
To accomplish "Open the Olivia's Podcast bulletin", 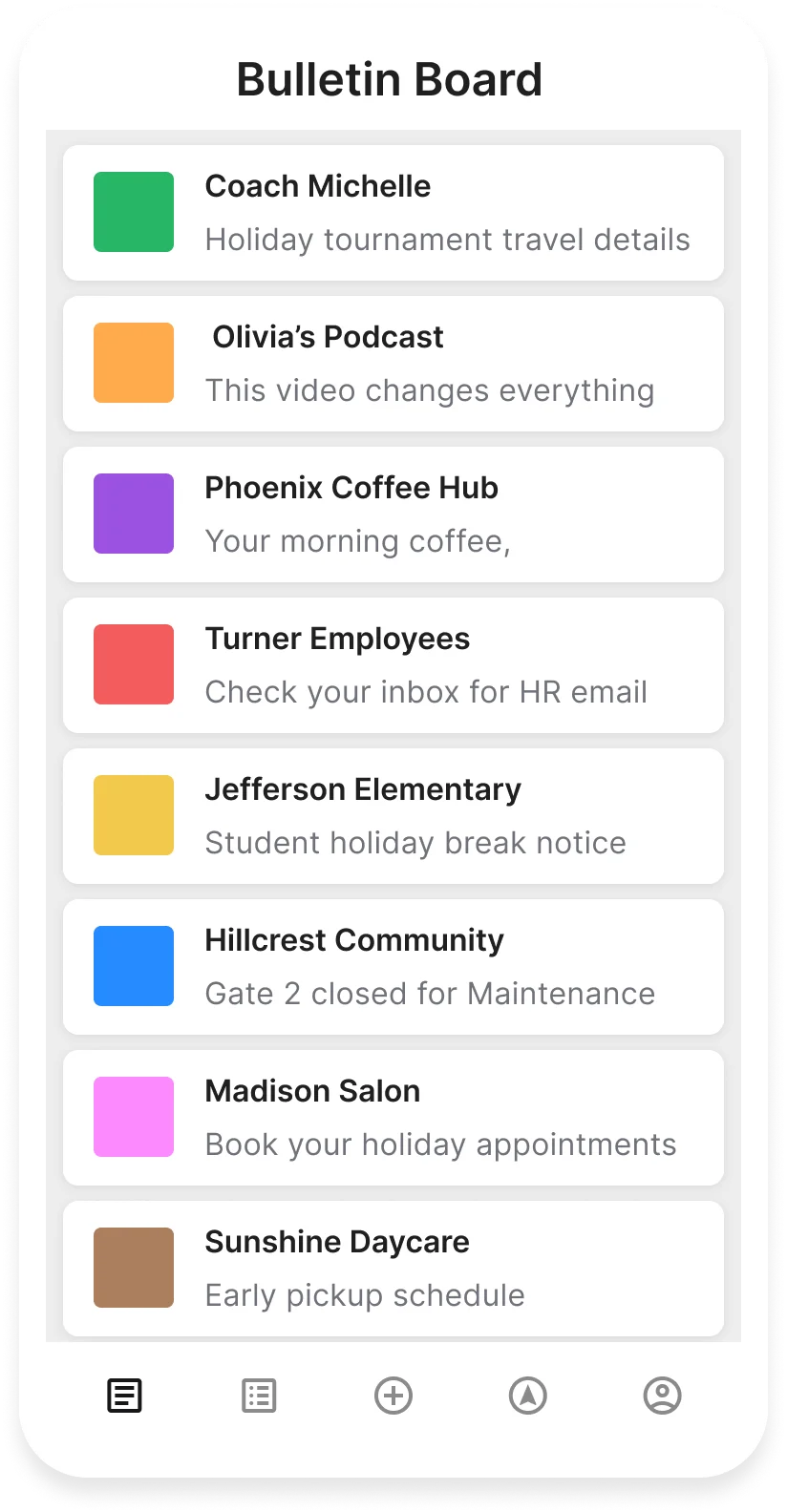I will pos(393,364).
